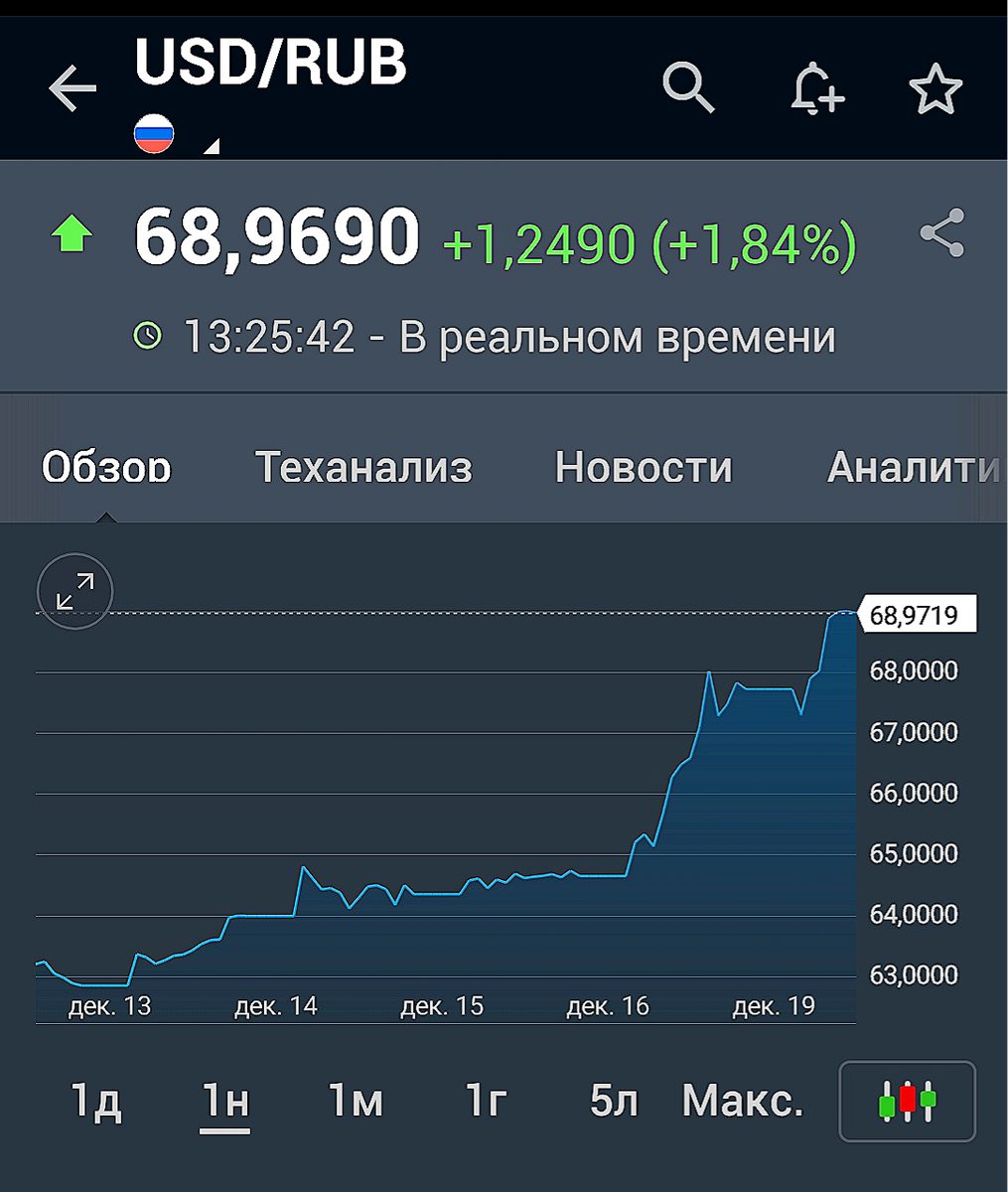Switch to the Теханализ tab

(x=363, y=467)
